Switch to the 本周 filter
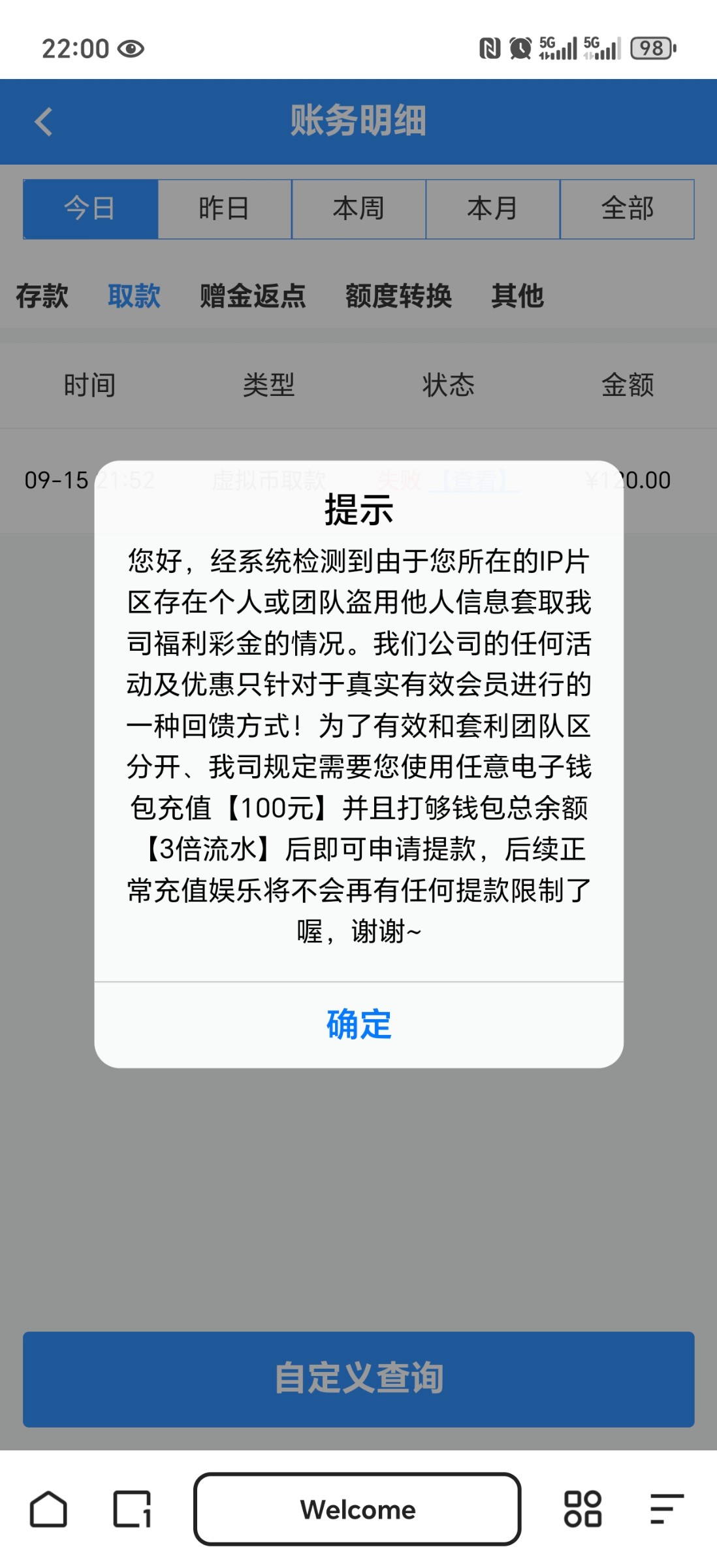Image resolution: width=717 pixels, height=1568 pixels. tap(358, 209)
